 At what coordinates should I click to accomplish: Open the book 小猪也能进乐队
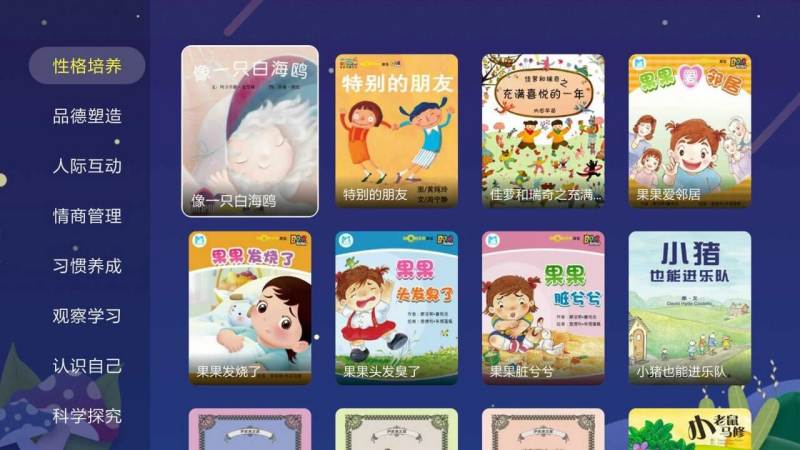[690, 308]
